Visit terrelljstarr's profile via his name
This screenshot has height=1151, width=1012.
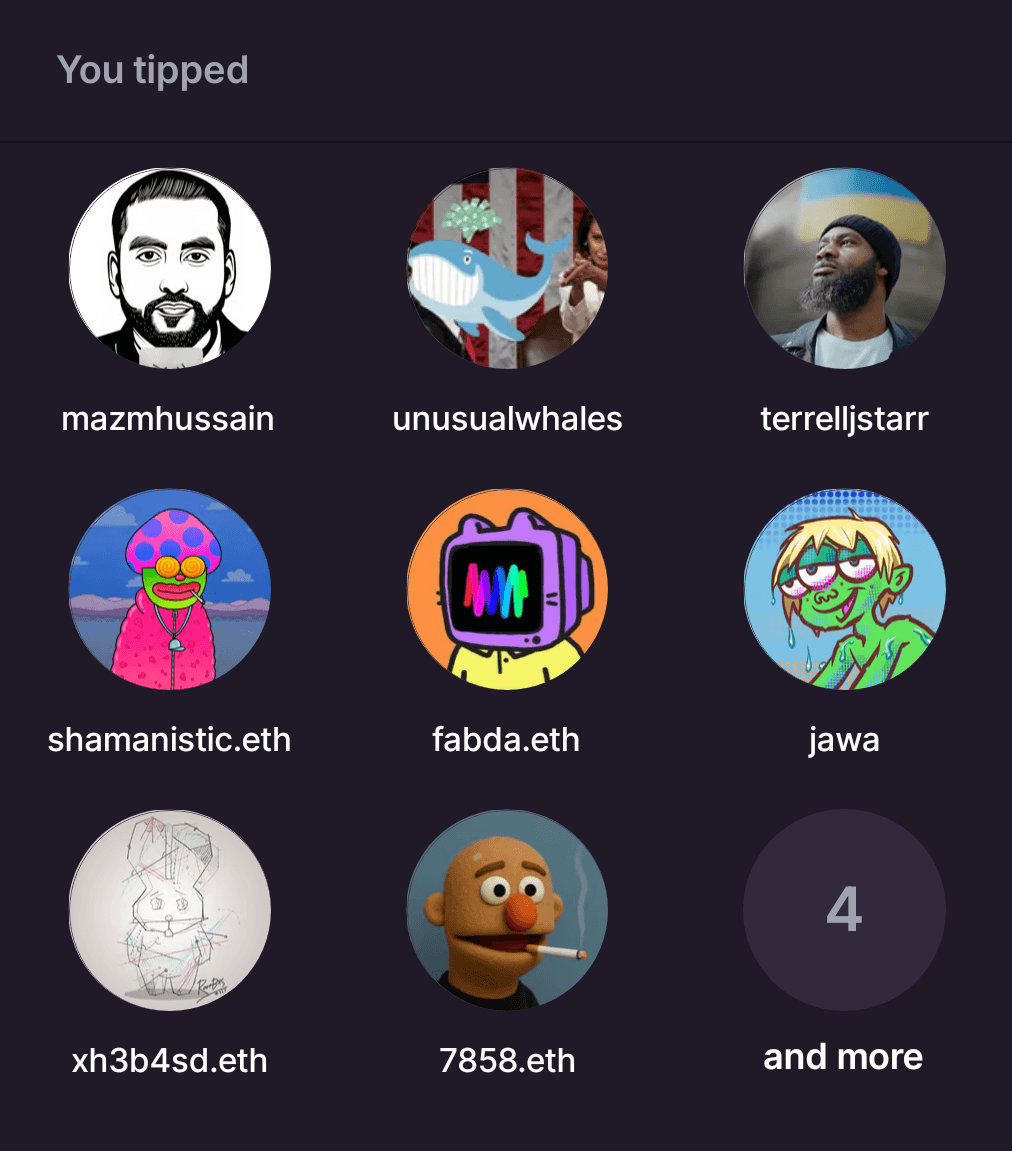[844, 420]
